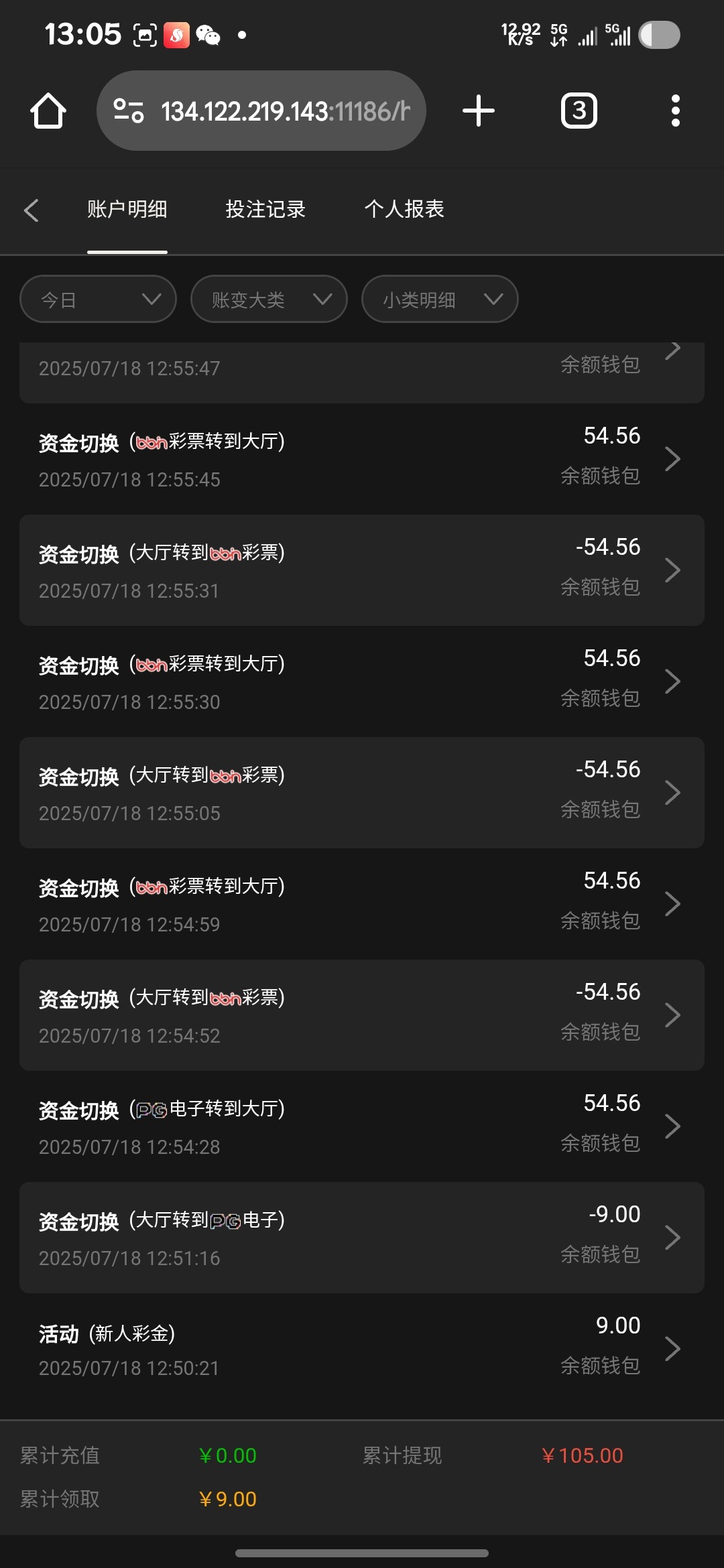Switch to the 个人报表 tab
724x1568 pixels.
[x=404, y=210]
